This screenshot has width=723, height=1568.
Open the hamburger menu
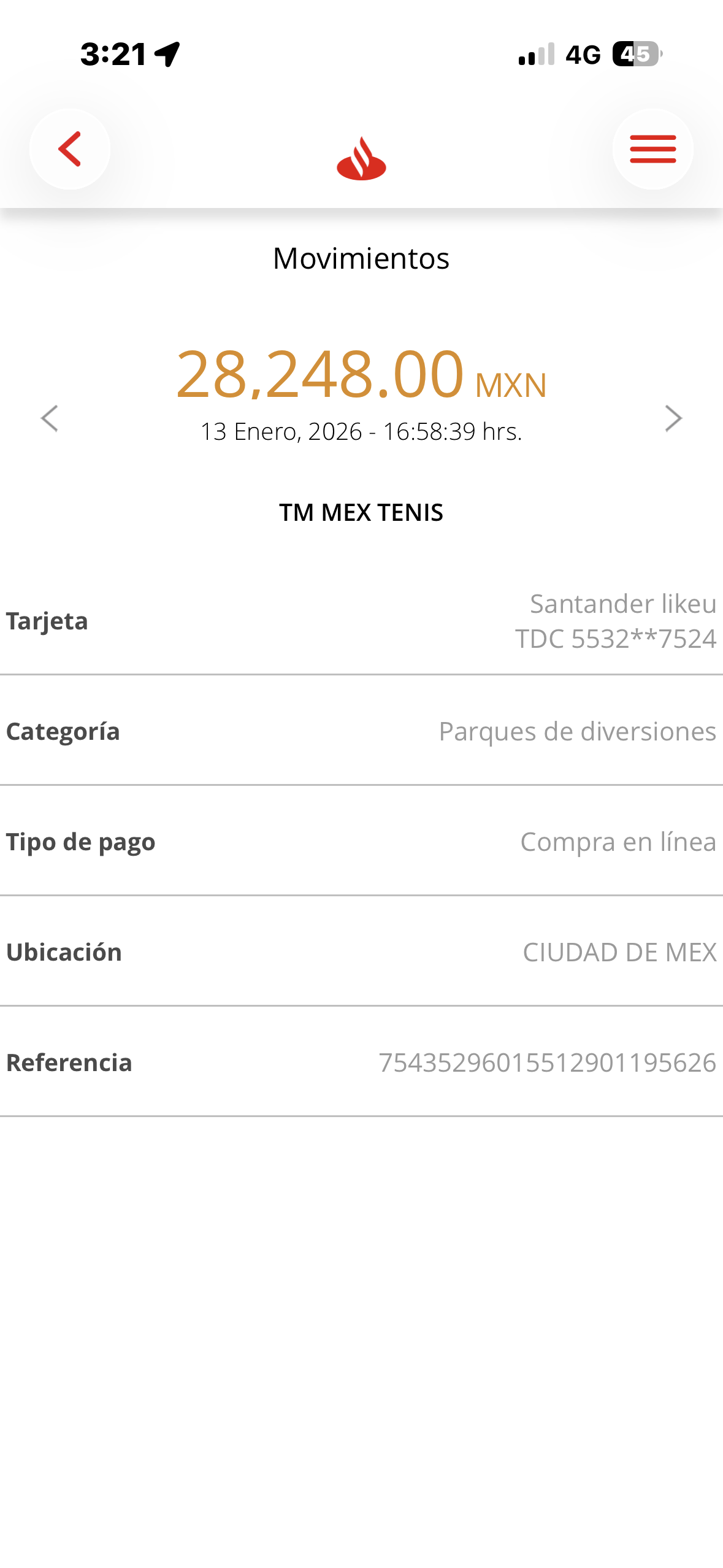652,149
